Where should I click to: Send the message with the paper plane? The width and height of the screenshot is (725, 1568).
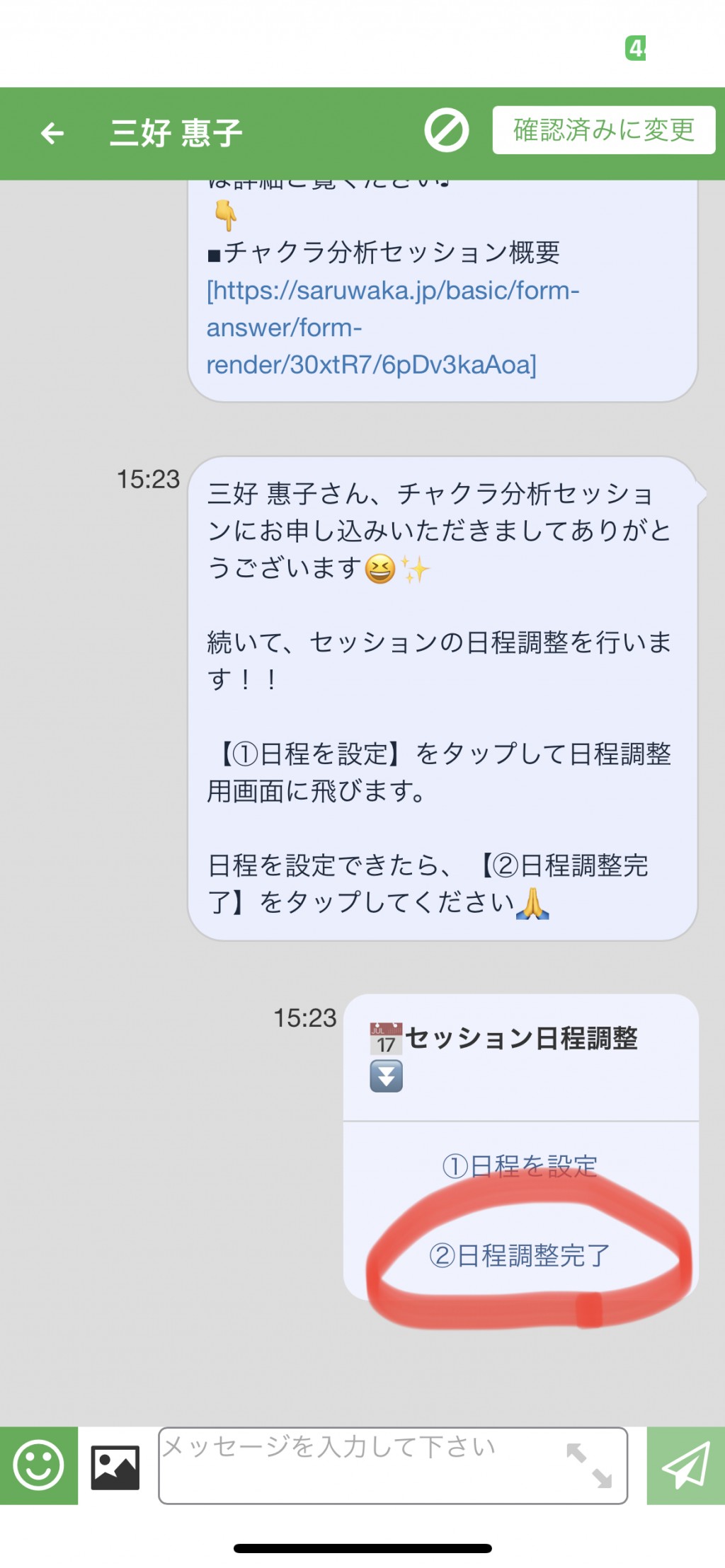pyautogui.click(x=686, y=1465)
